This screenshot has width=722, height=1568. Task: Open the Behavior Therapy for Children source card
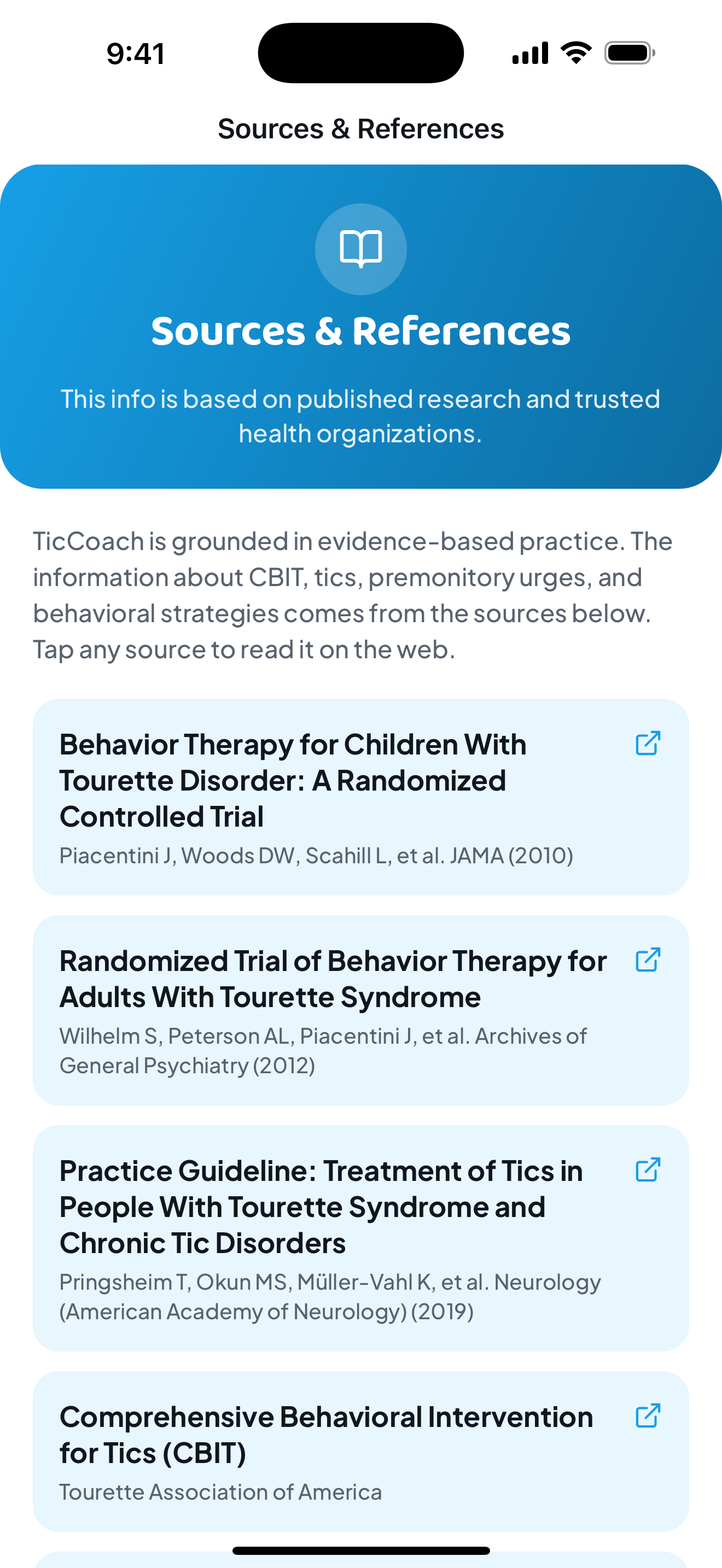coord(360,797)
